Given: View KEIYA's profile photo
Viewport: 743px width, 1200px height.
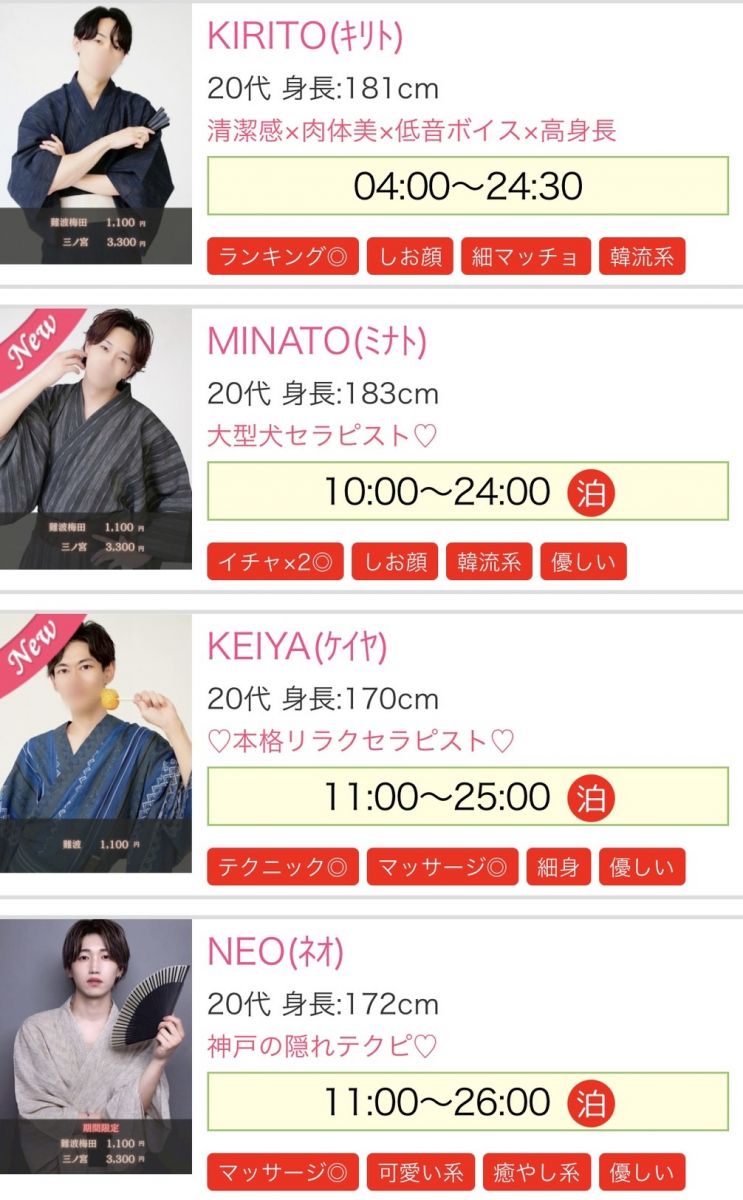Looking at the screenshot, I should pyautogui.click(x=95, y=742).
